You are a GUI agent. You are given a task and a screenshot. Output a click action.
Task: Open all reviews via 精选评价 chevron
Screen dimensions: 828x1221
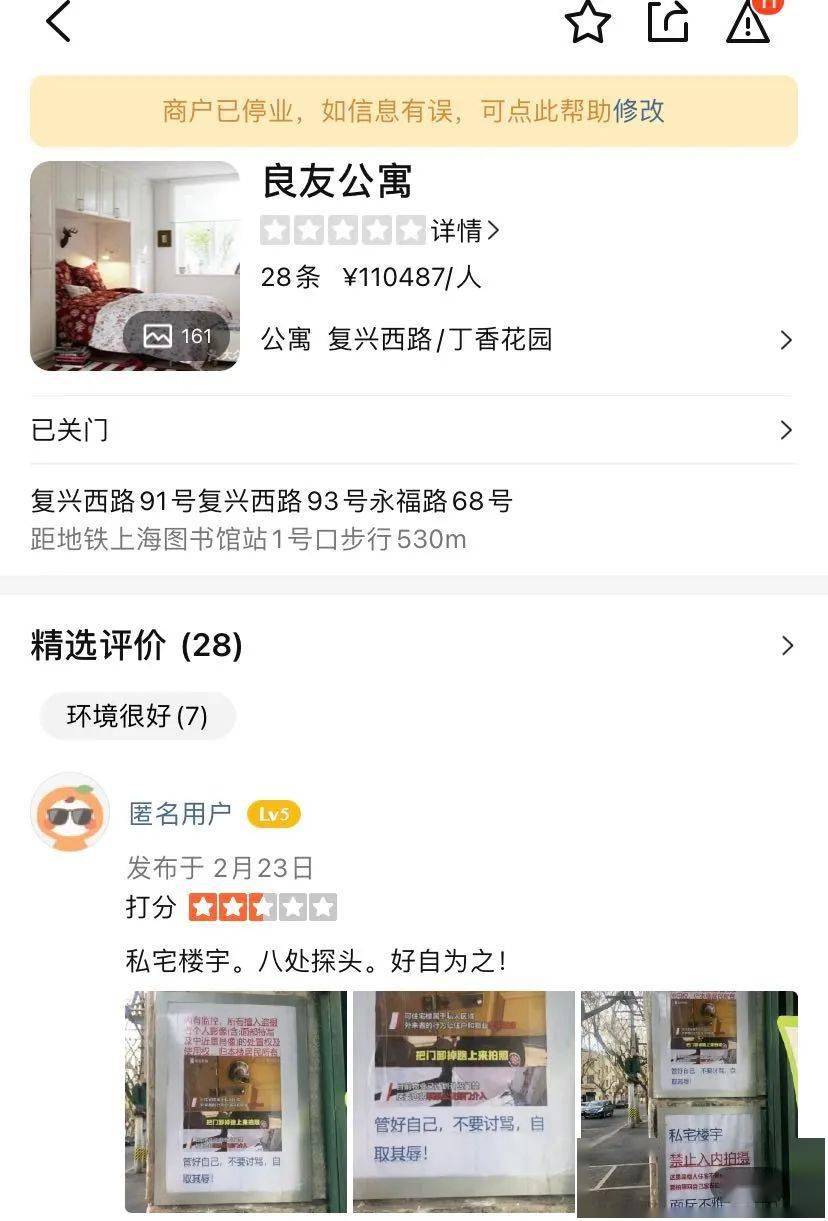tap(786, 646)
